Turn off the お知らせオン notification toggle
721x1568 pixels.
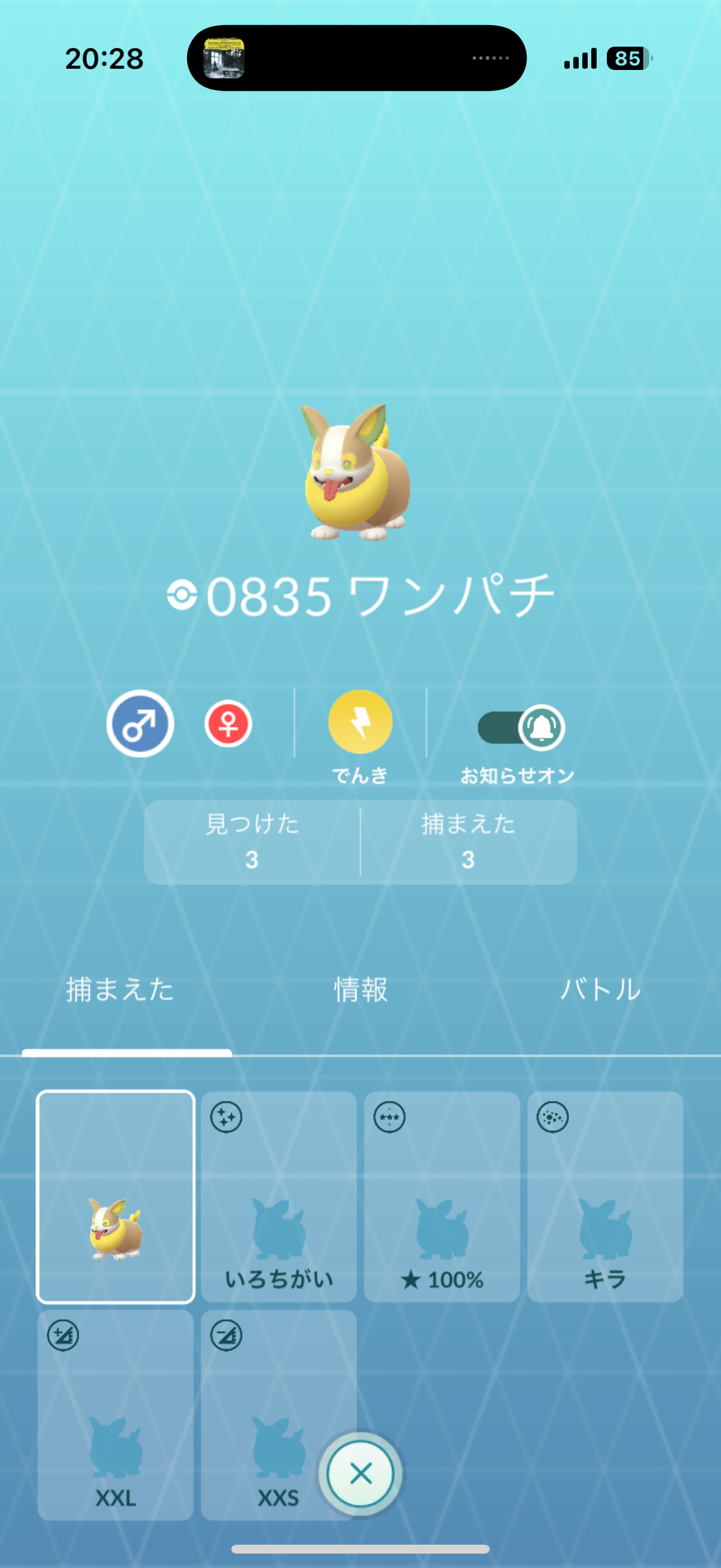click(x=521, y=727)
